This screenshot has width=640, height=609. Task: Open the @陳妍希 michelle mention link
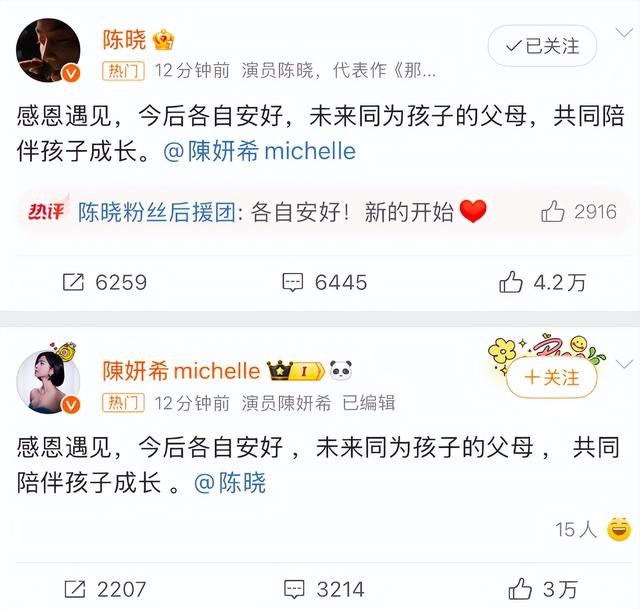tap(258, 152)
